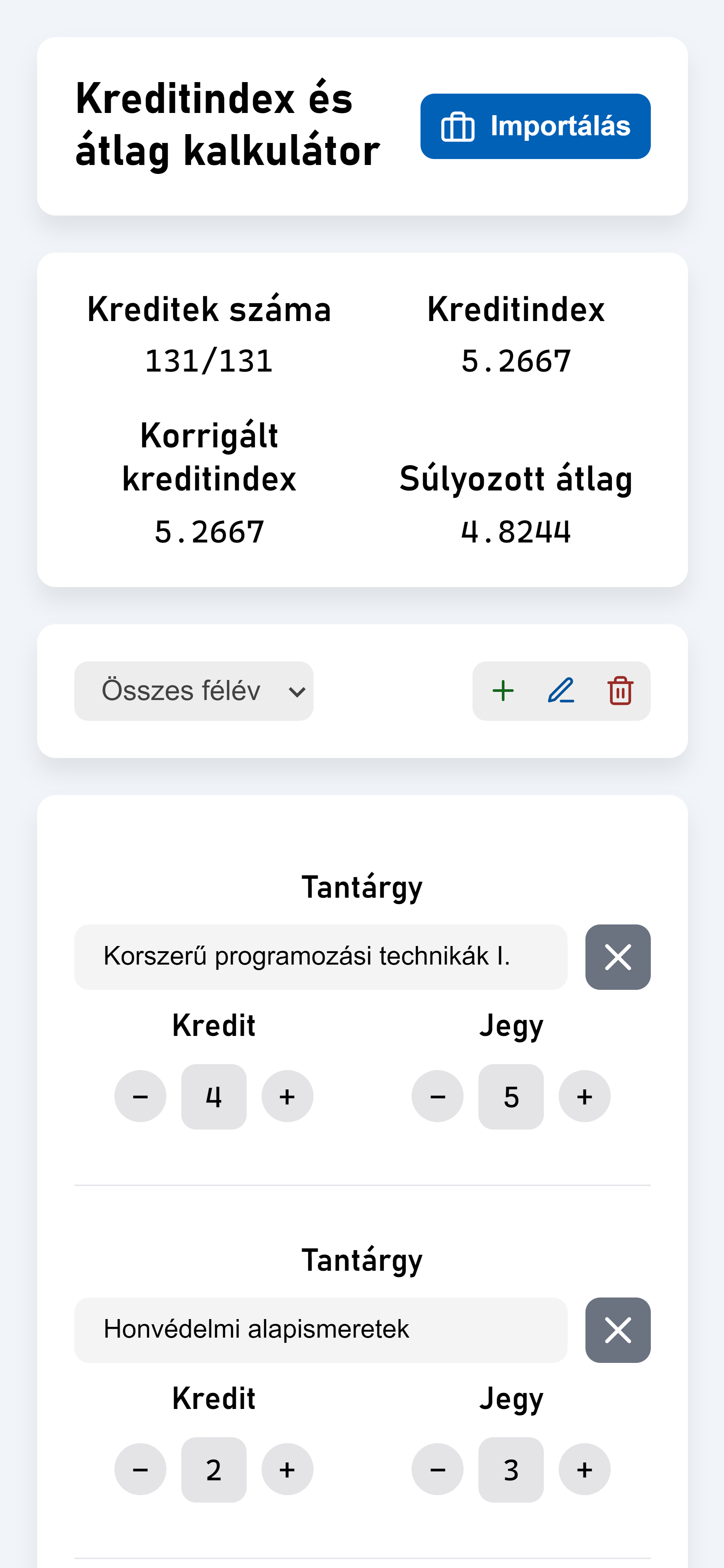
Task: Add a new semester with plus icon
Action: [503, 691]
